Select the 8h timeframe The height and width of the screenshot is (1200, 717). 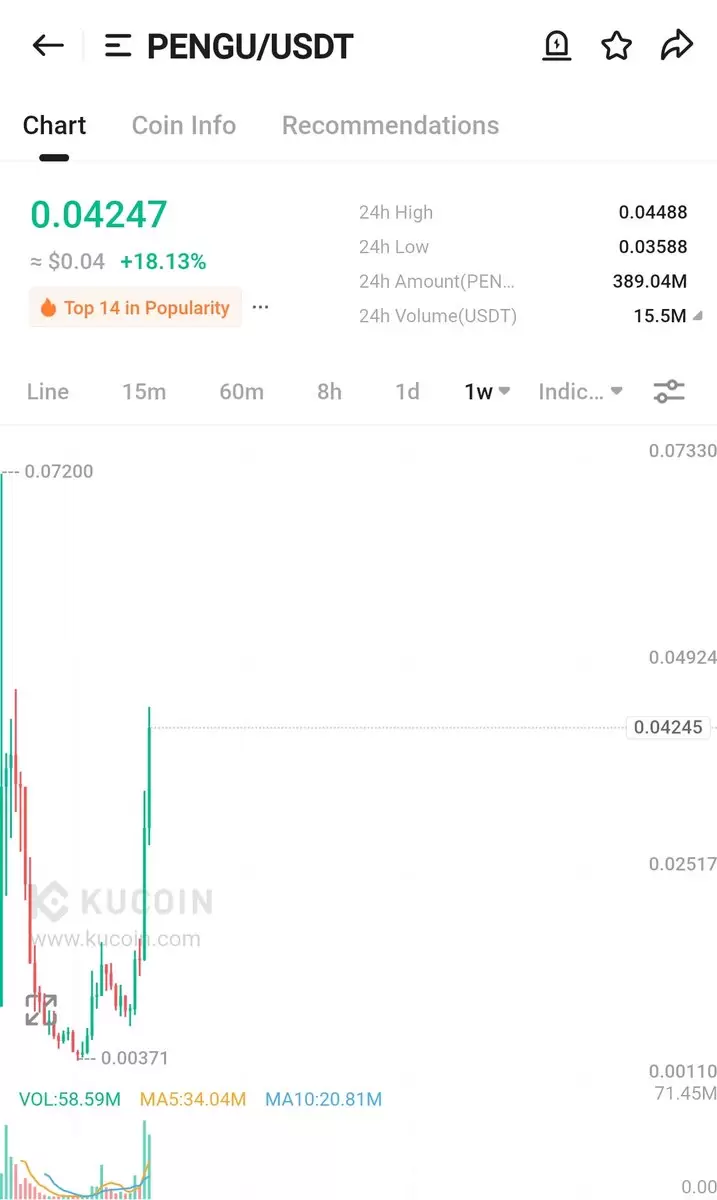click(x=329, y=391)
